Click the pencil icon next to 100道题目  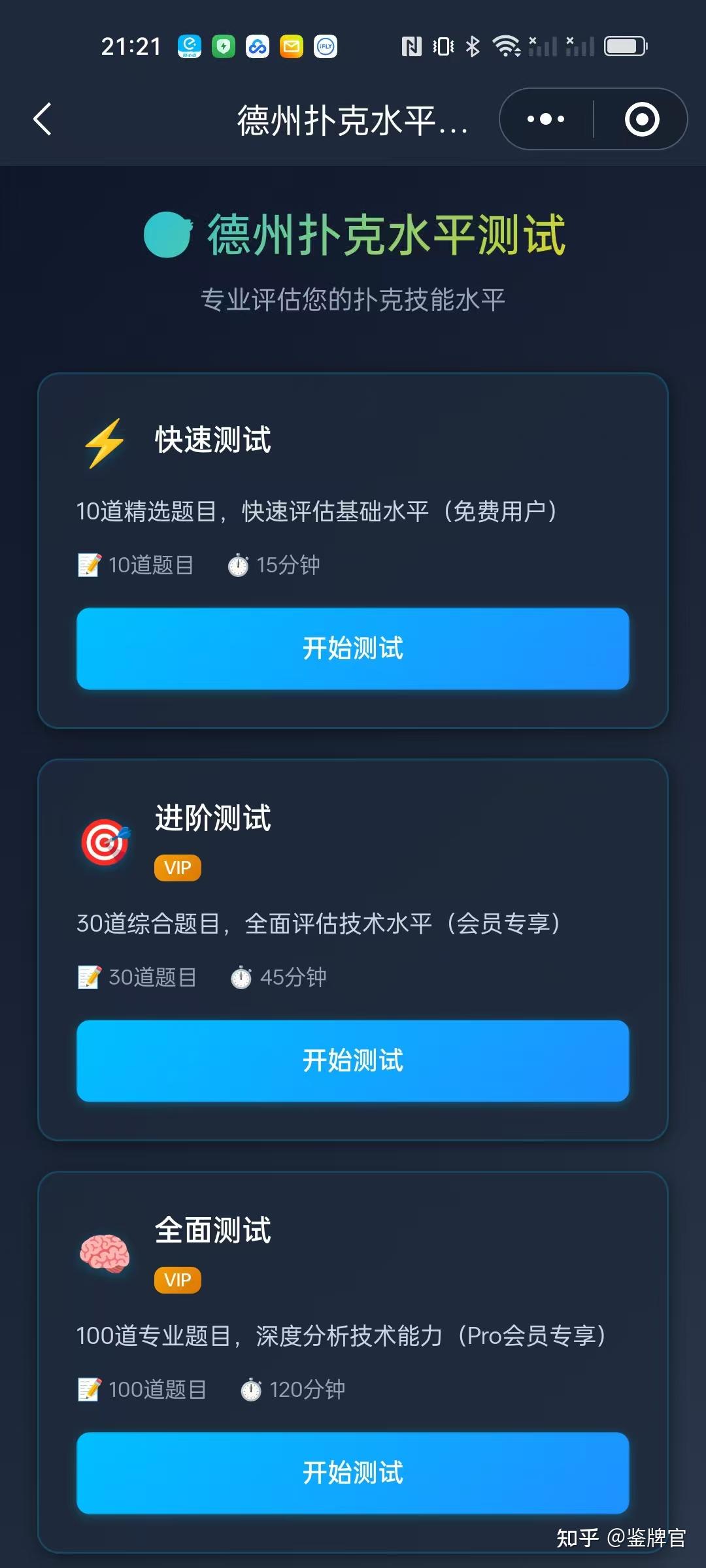(88, 1390)
